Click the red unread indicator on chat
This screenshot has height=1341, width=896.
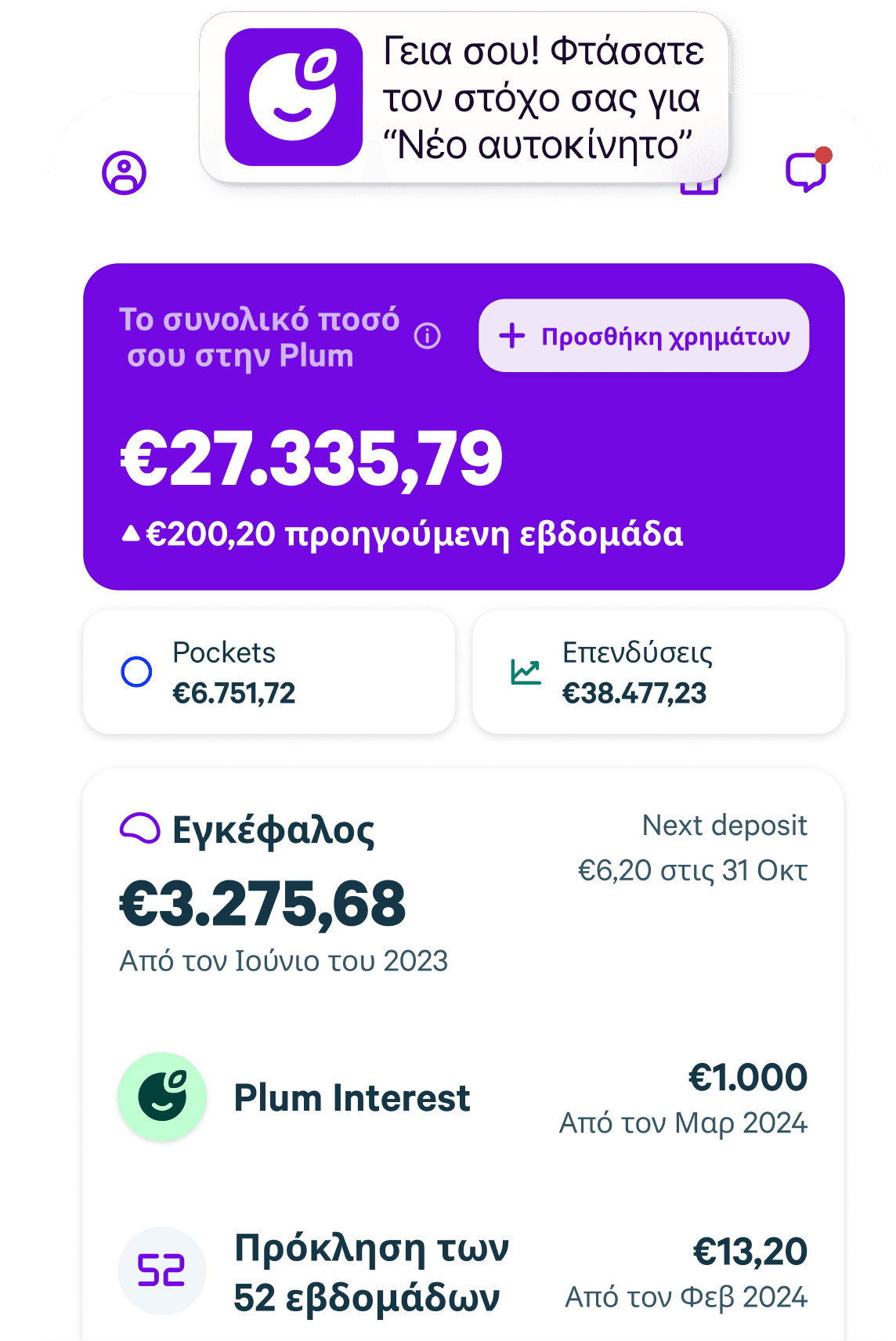tap(824, 154)
